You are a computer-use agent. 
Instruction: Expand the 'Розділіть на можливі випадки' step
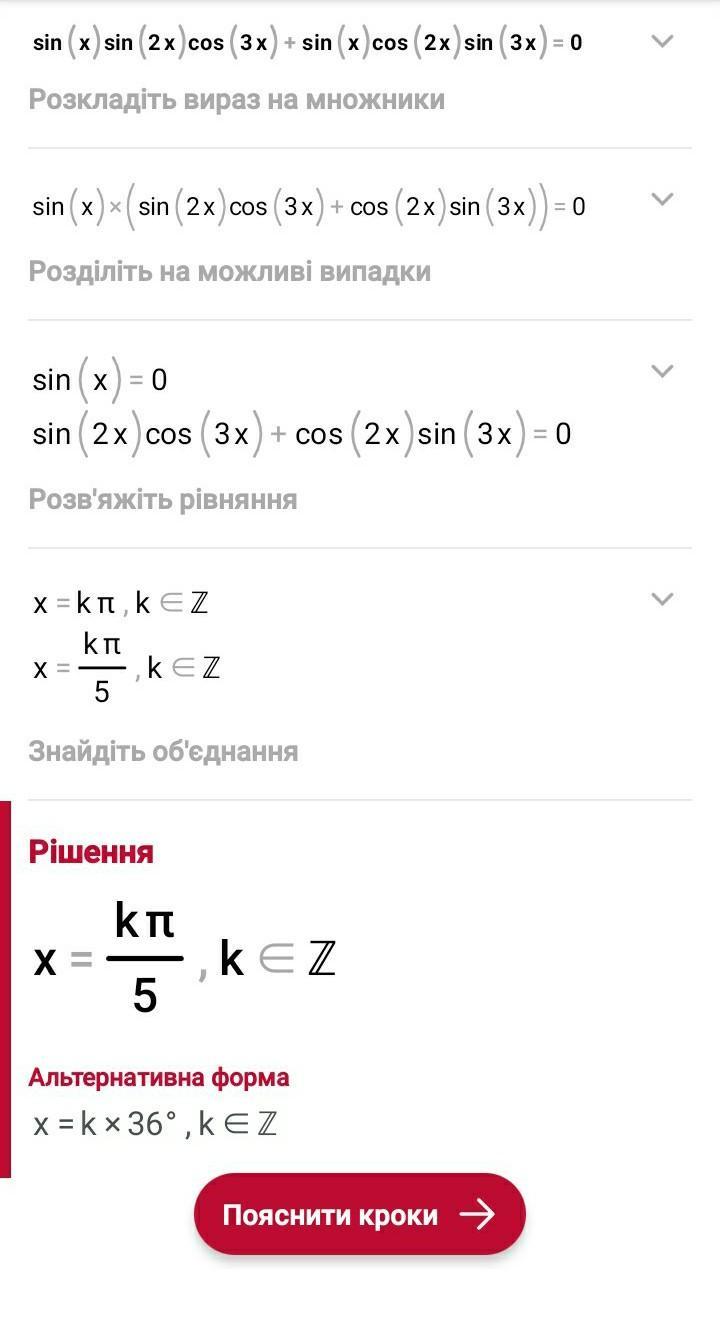pos(662,199)
